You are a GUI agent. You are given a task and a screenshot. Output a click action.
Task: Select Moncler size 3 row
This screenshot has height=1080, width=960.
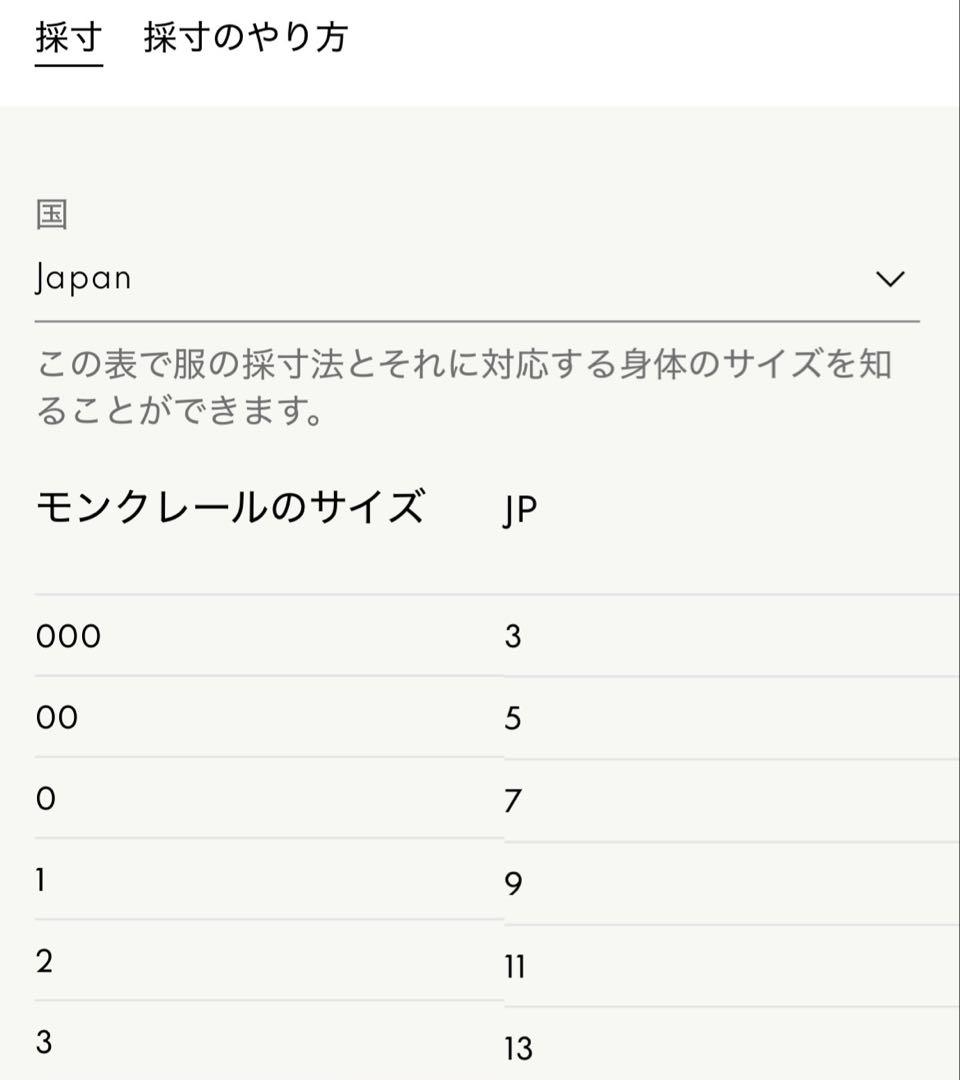click(x=44, y=1043)
